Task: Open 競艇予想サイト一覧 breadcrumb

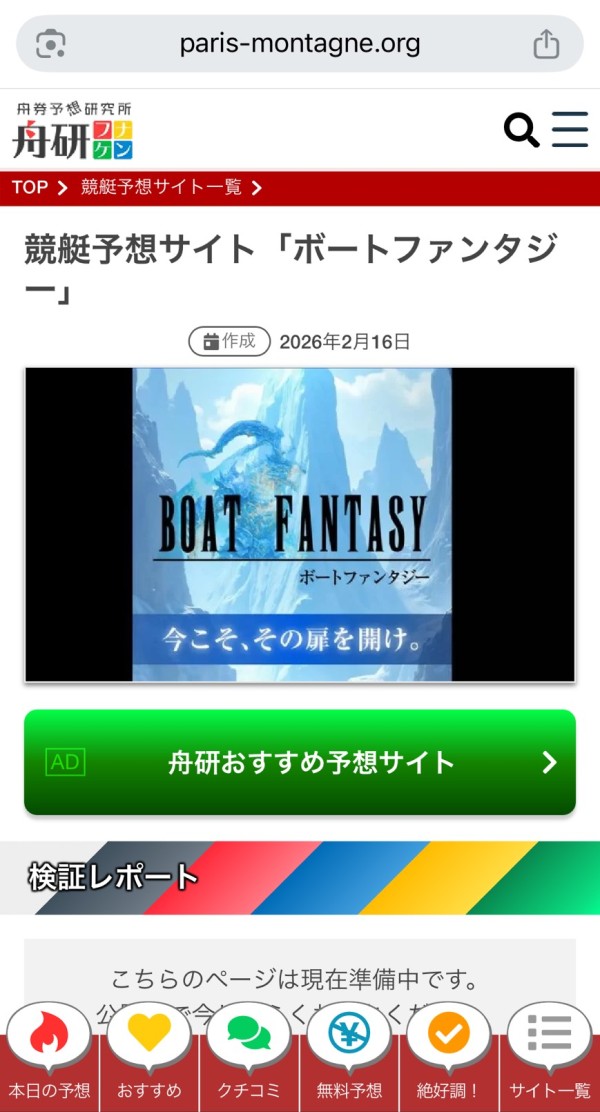Action: tap(161, 187)
